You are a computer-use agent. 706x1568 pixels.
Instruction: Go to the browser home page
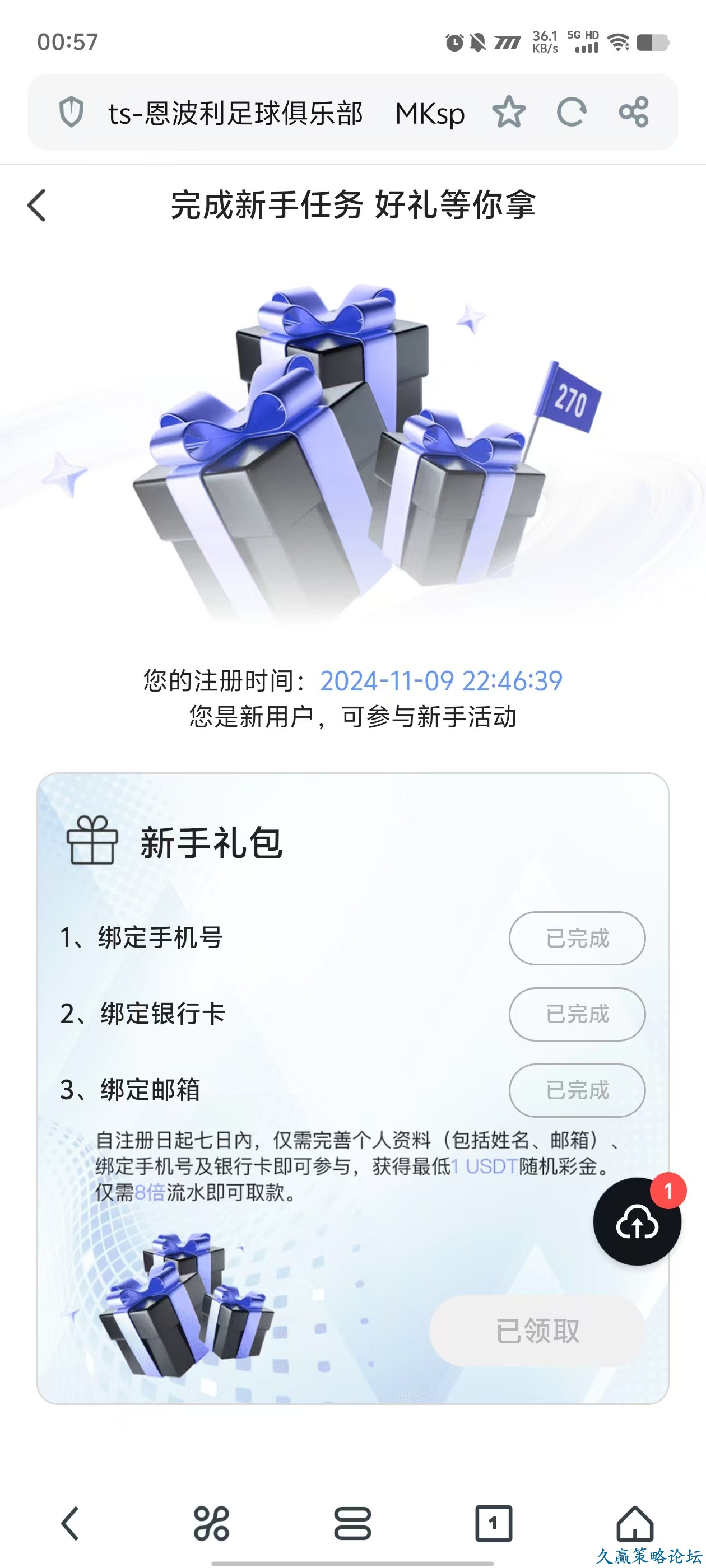[x=635, y=1523]
